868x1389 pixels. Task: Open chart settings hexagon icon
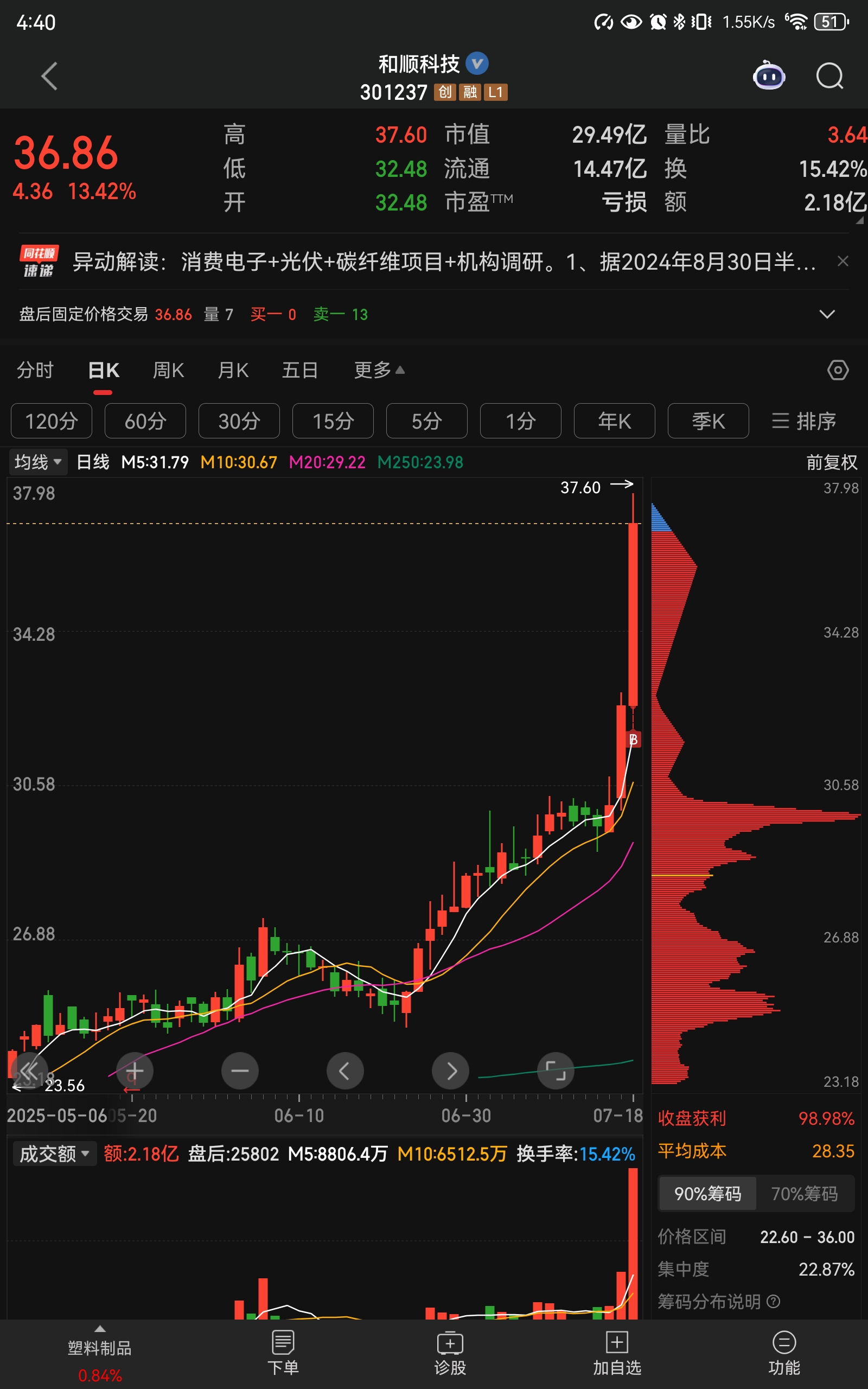(x=838, y=370)
